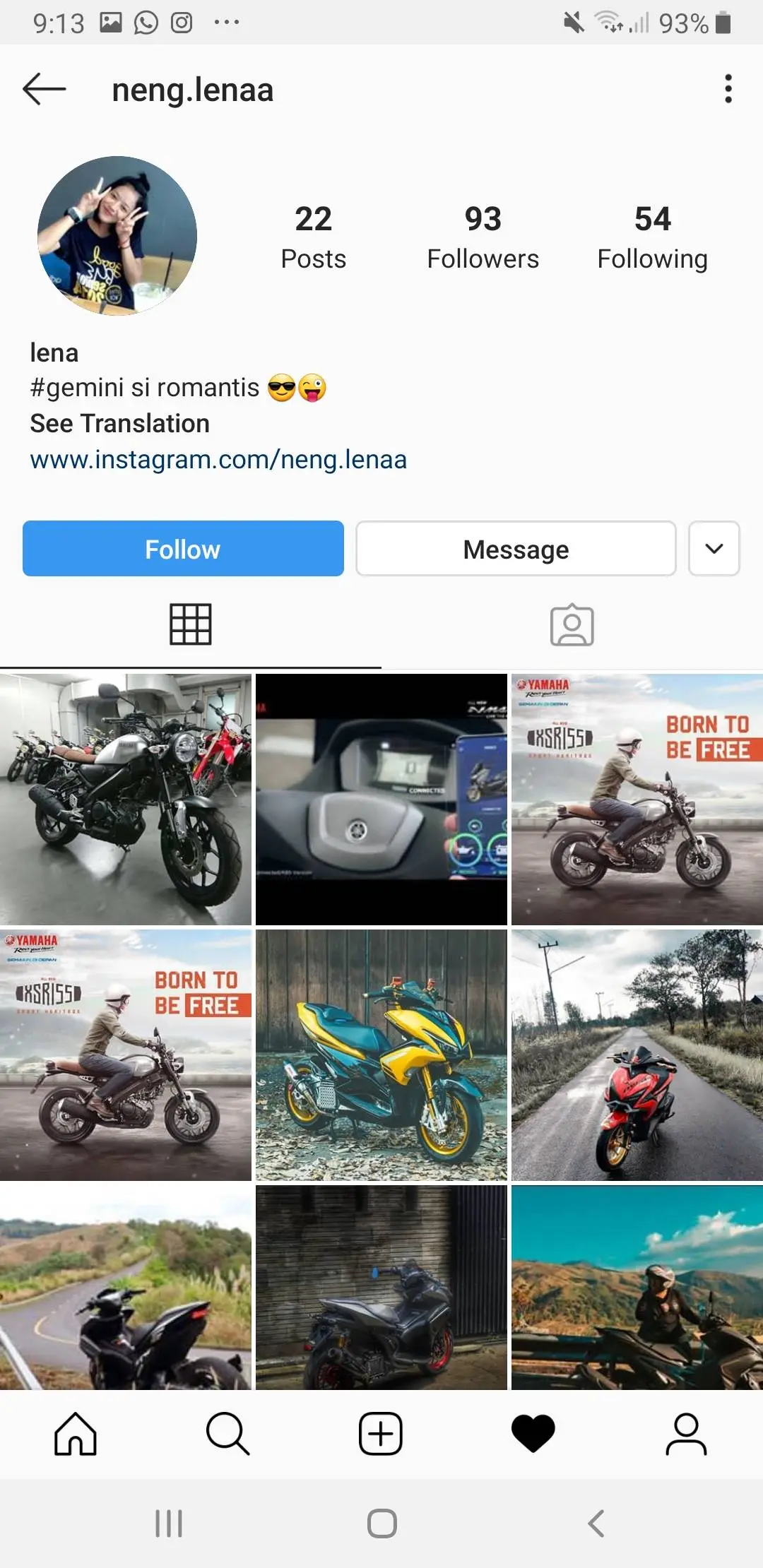Viewport: 763px width, 1568px height.
Task: Open the activity heart tab
Action: (533, 1435)
